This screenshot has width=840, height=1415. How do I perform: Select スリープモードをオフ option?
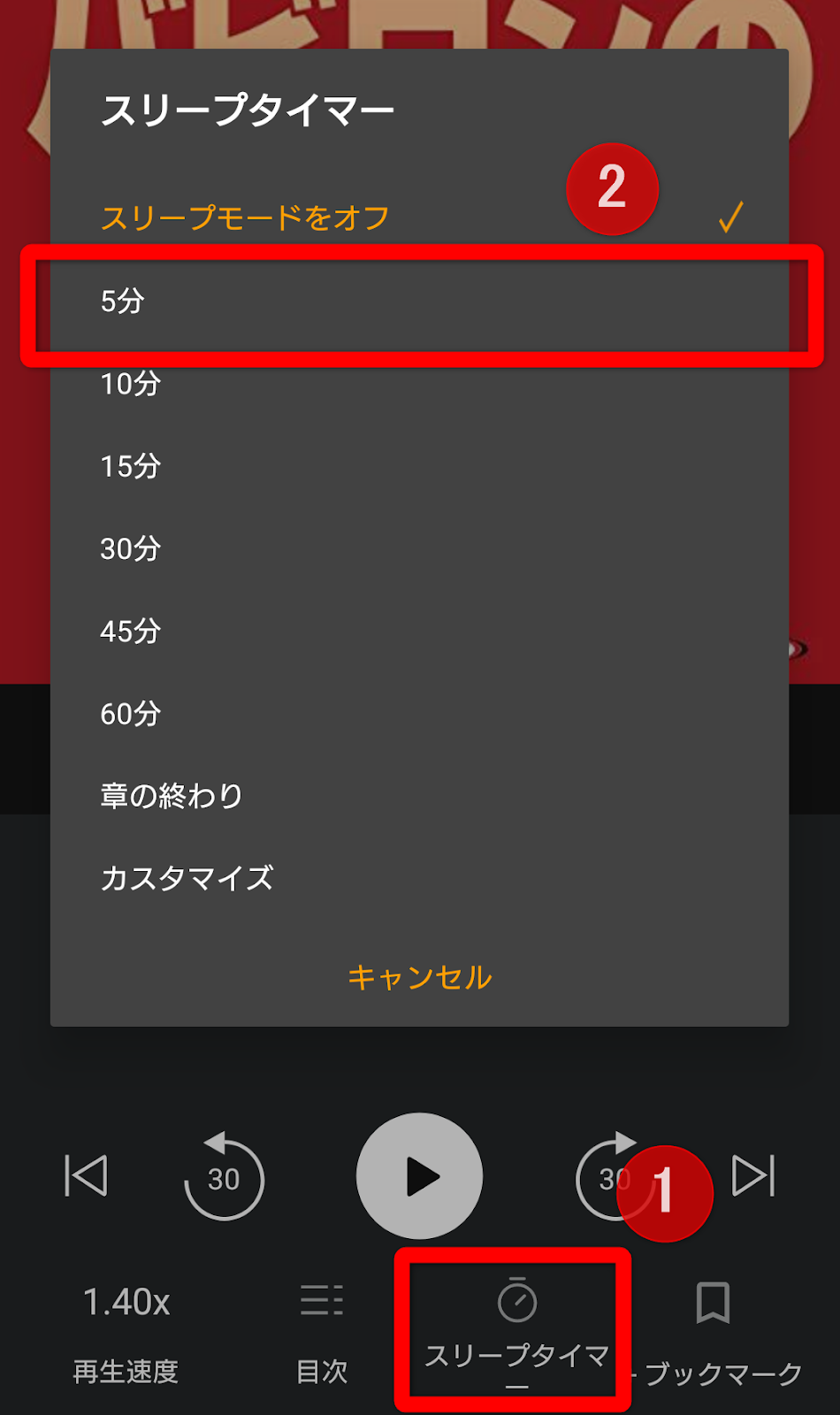coord(245,218)
